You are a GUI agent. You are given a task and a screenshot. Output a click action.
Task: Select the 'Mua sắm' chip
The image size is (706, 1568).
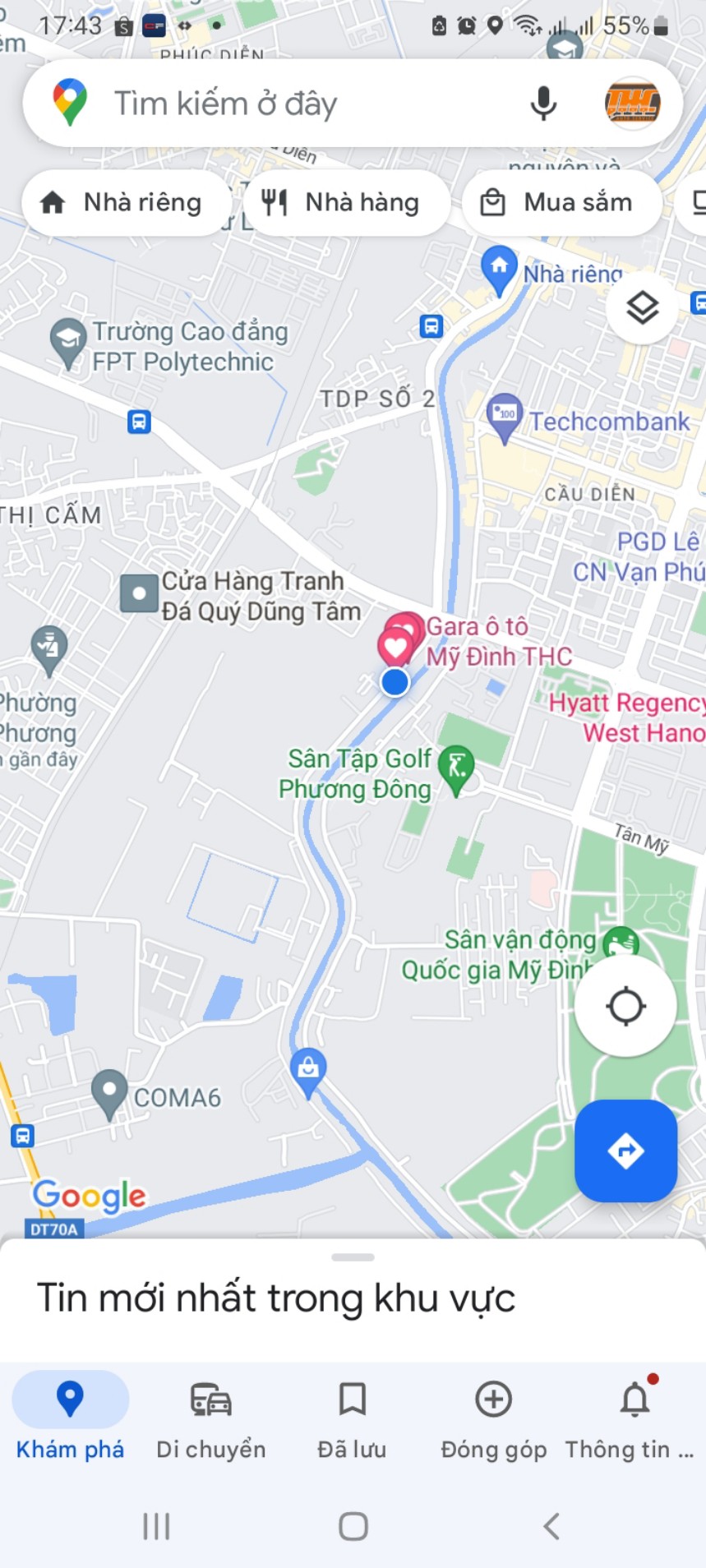(563, 202)
